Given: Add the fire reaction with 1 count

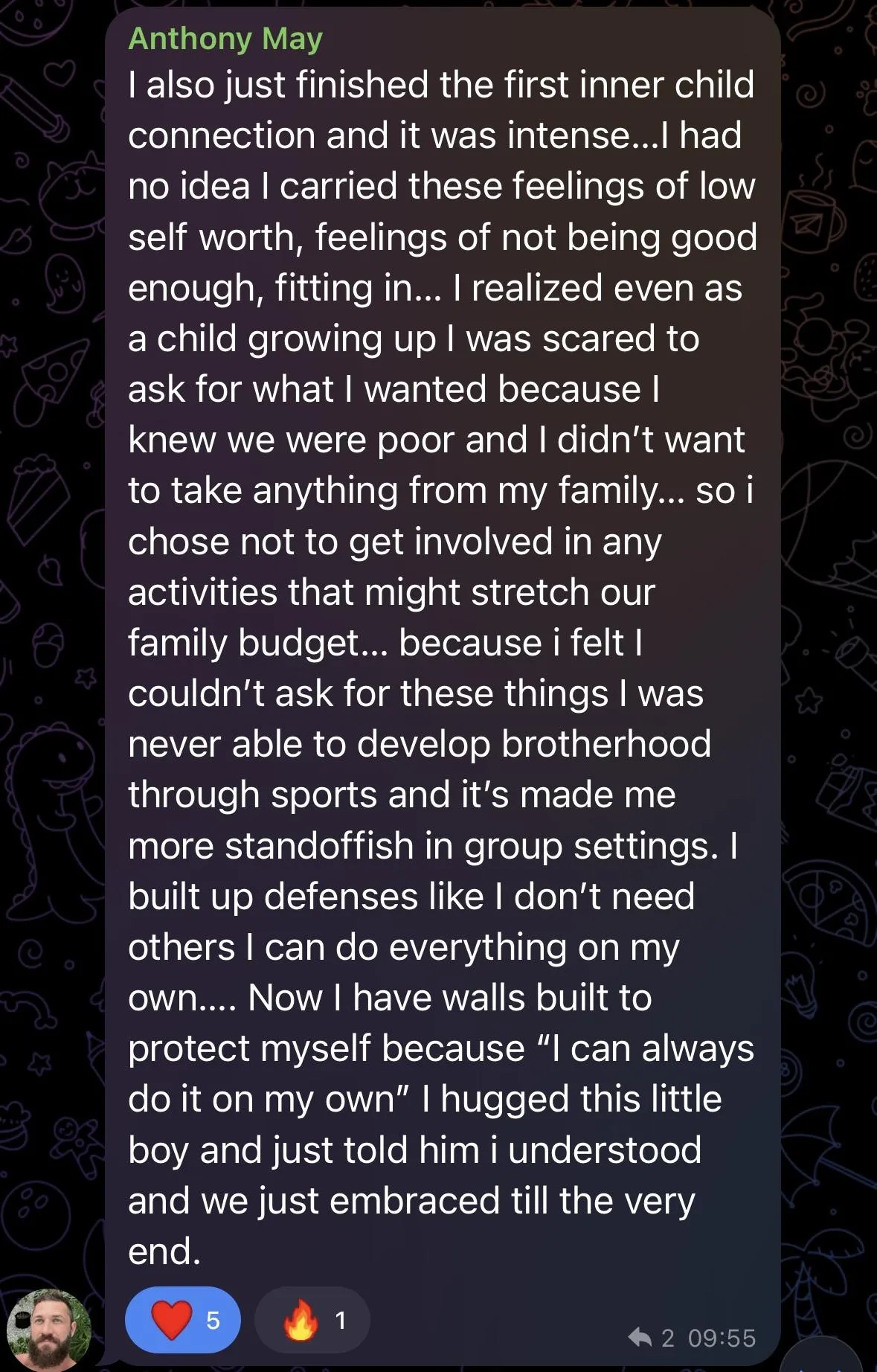Looking at the screenshot, I should coord(312,1320).
